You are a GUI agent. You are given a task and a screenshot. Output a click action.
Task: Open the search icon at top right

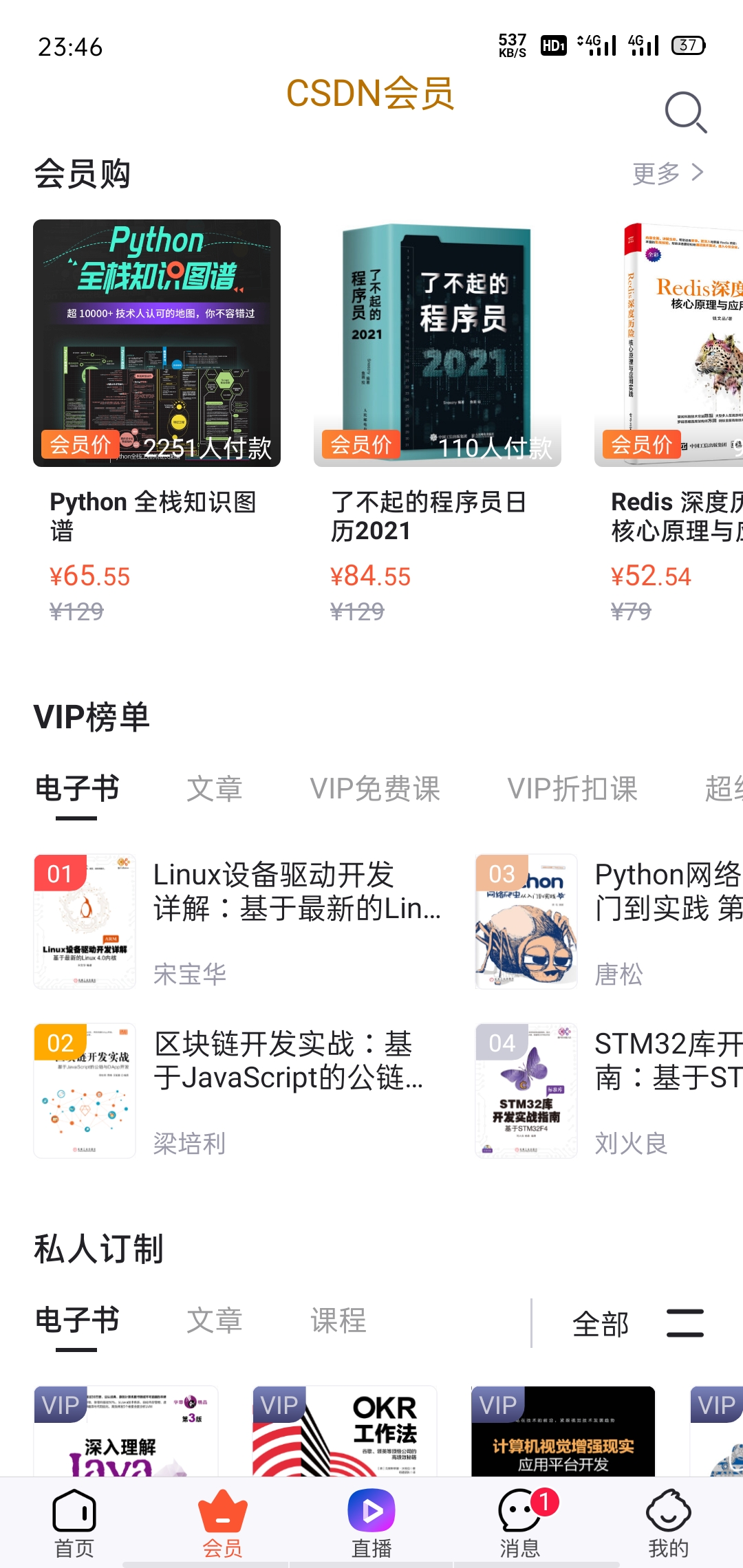click(x=685, y=111)
